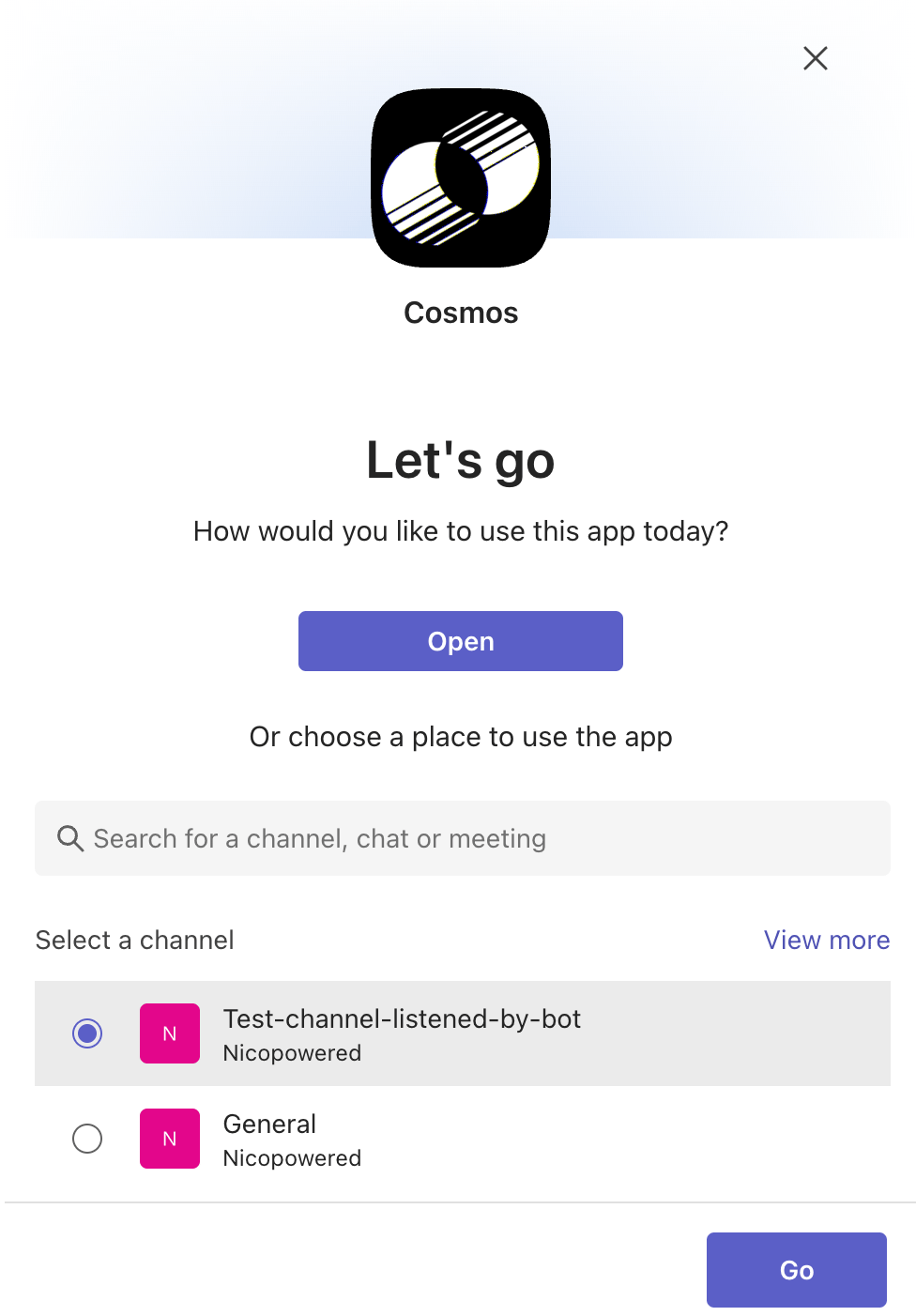This screenshot has width=916, height=1316.
Task: Choose the General channel radio button
Action: [x=87, y=1139]
